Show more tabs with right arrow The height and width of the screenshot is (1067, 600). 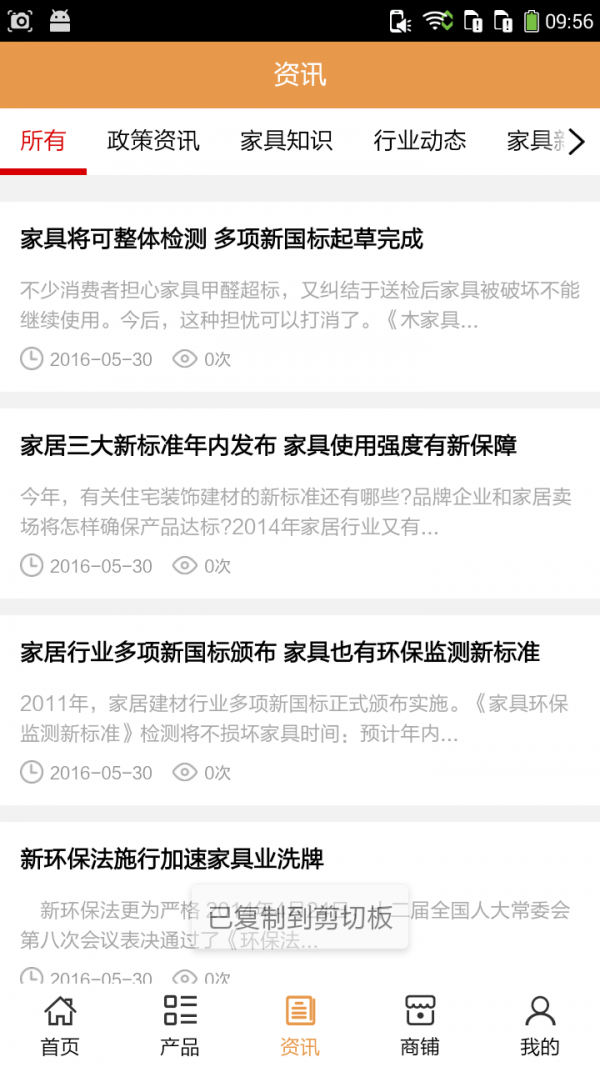click(x=576, y=142)
